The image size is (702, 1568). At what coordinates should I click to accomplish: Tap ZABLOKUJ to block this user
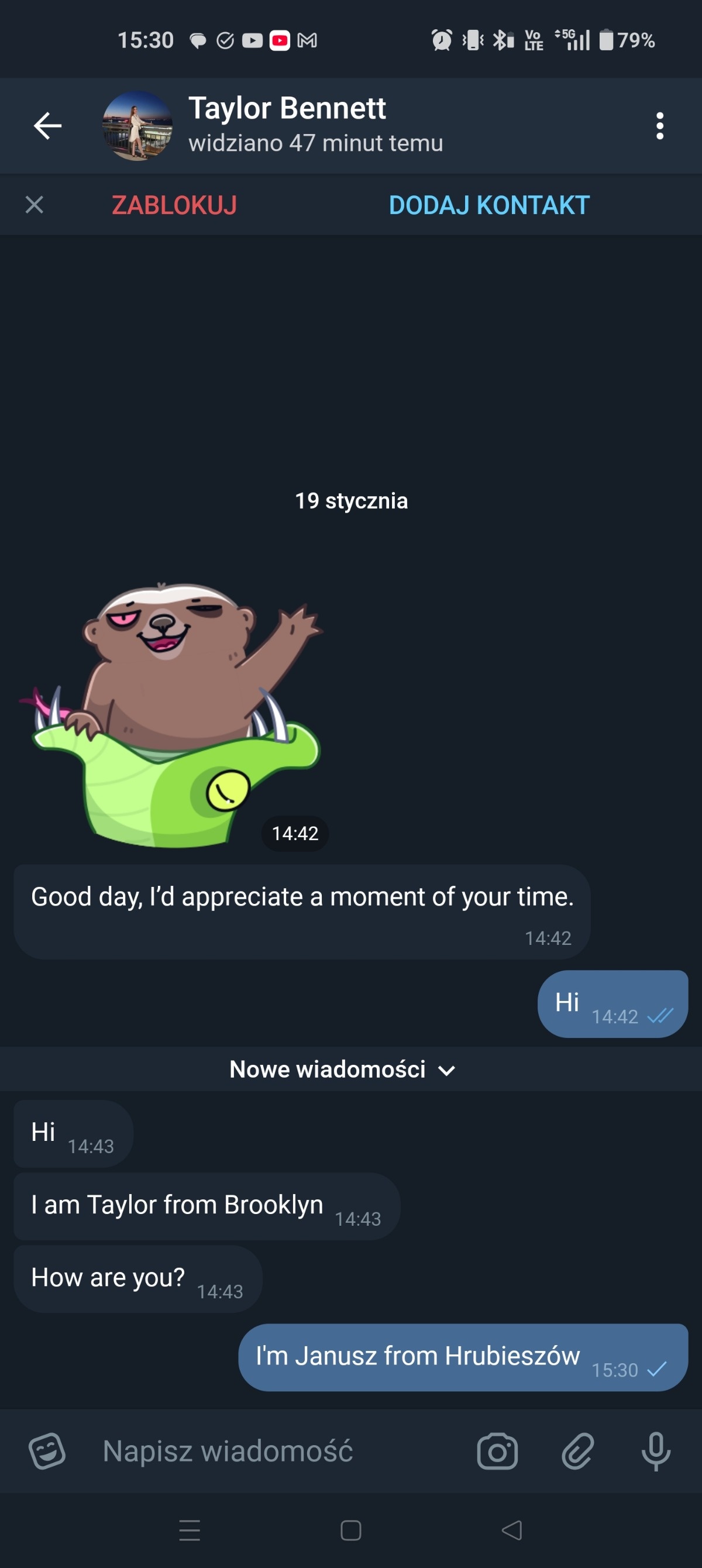click(174, 205)
